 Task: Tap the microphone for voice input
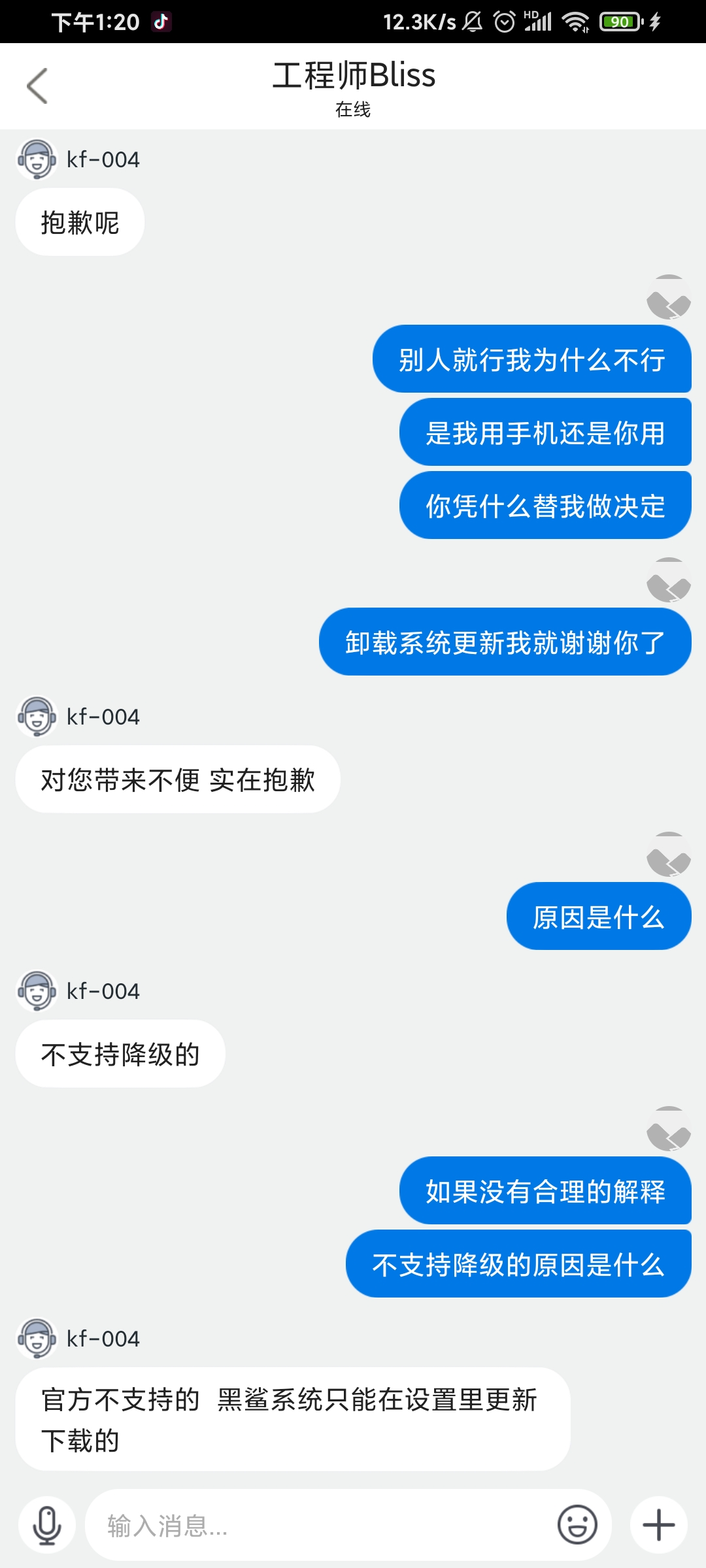(x=47, y=1526)
